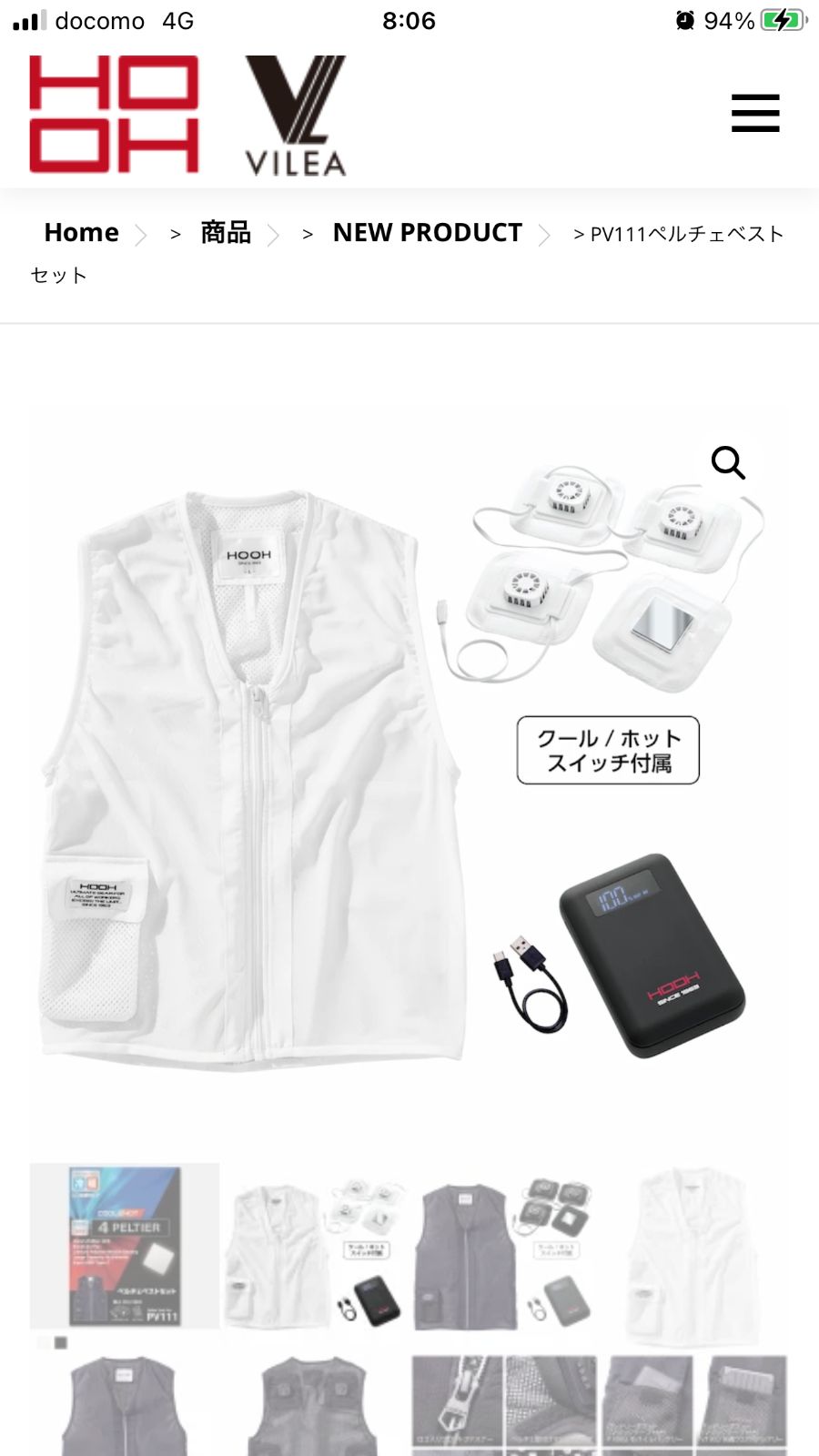Select the 4 PELTIER package thumbnail
Viewport: 819px width, 1456px height.
pyautogui.click(x=125, y=1245)
